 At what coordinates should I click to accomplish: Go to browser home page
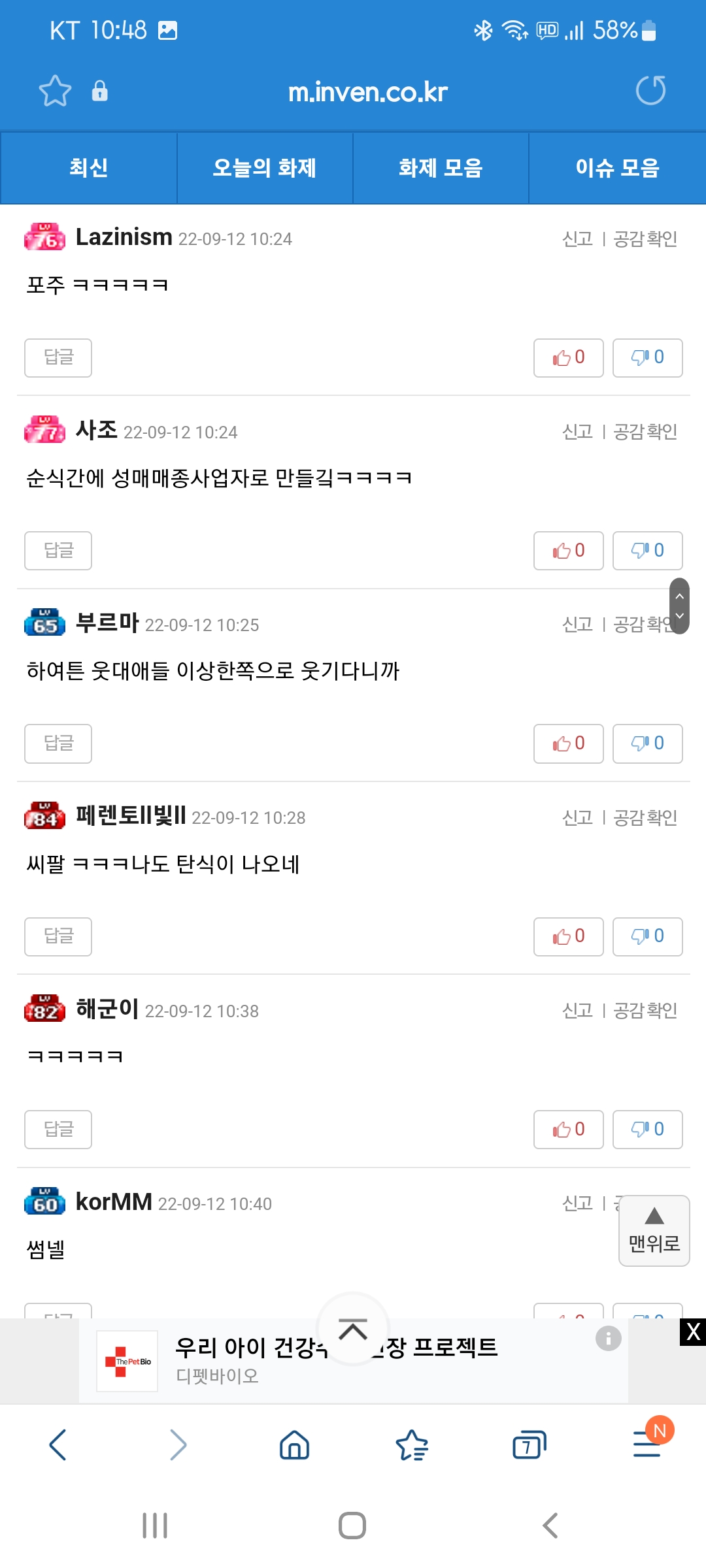click(294, 1445)
